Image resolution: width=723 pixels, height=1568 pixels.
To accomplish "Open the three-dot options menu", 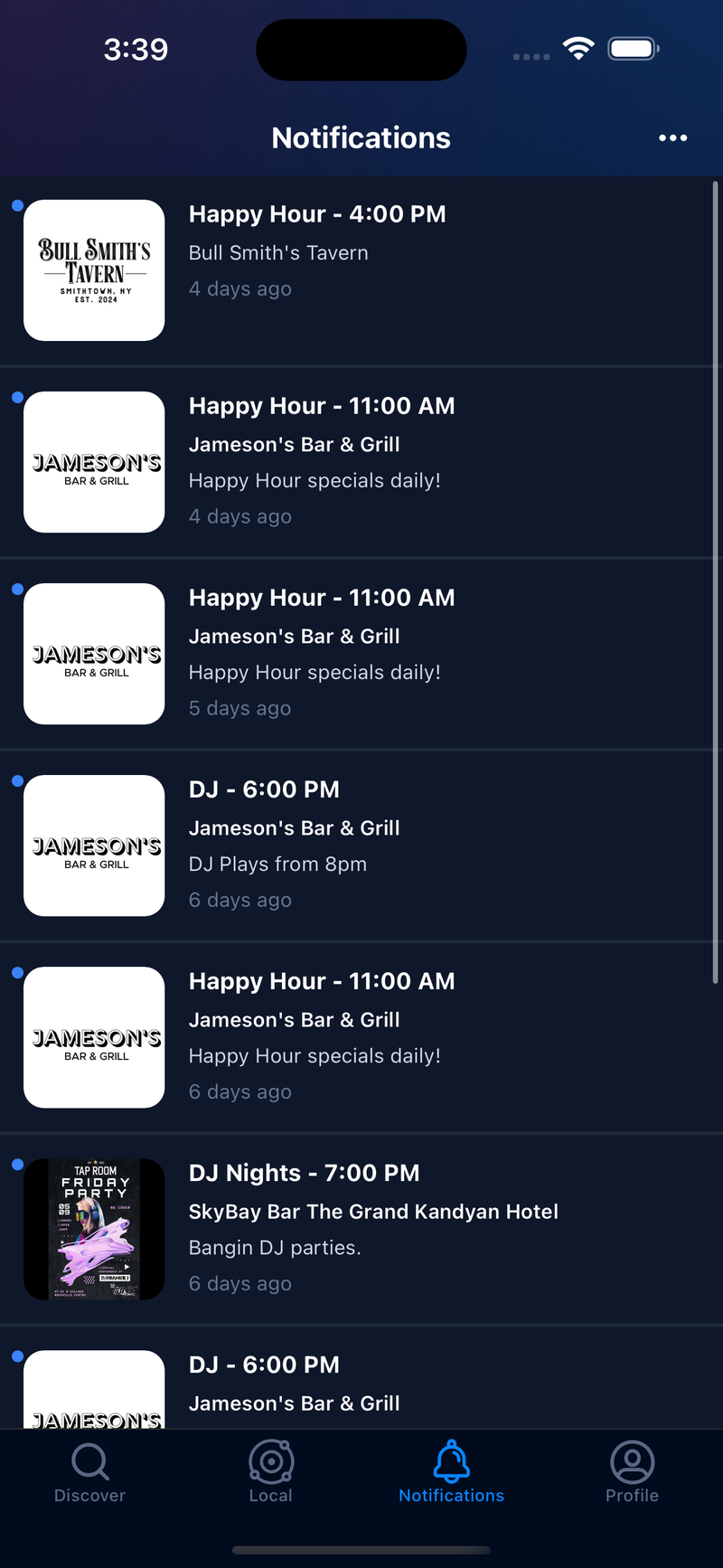I will pyautogui.click(x=673, y=137).
